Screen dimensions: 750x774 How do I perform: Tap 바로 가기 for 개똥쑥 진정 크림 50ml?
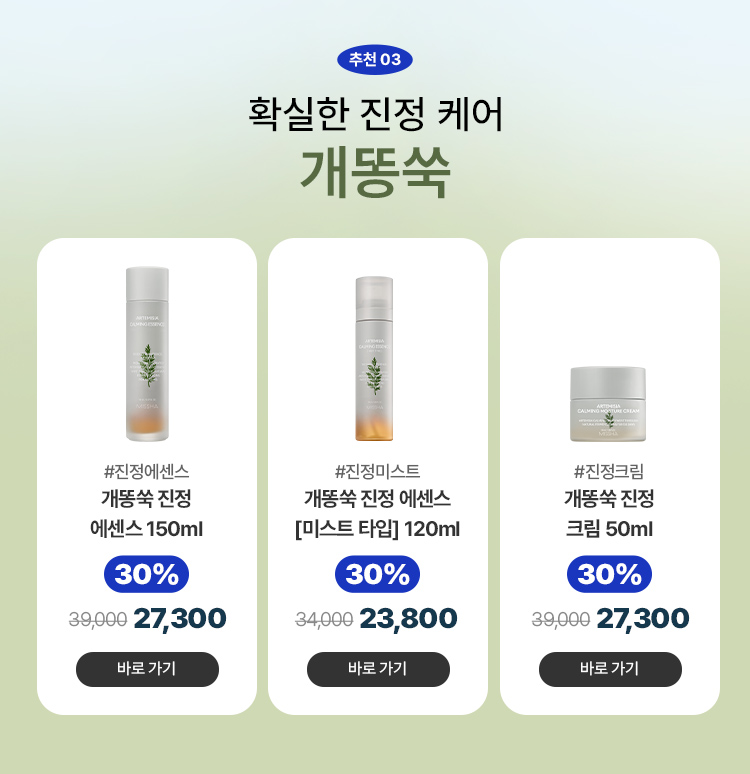coord(610,669)
